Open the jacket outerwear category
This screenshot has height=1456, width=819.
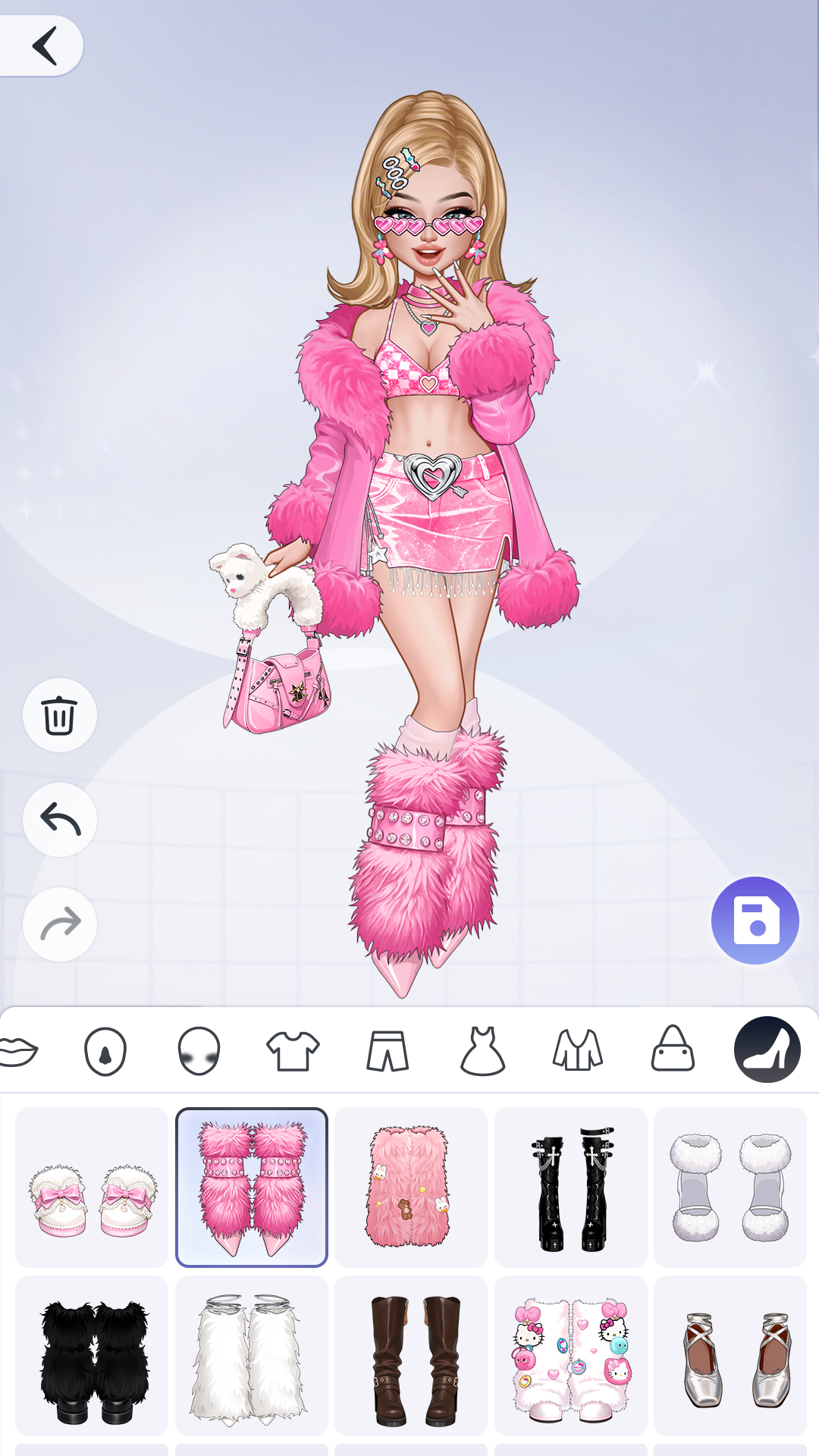(x=577, y=1051)
